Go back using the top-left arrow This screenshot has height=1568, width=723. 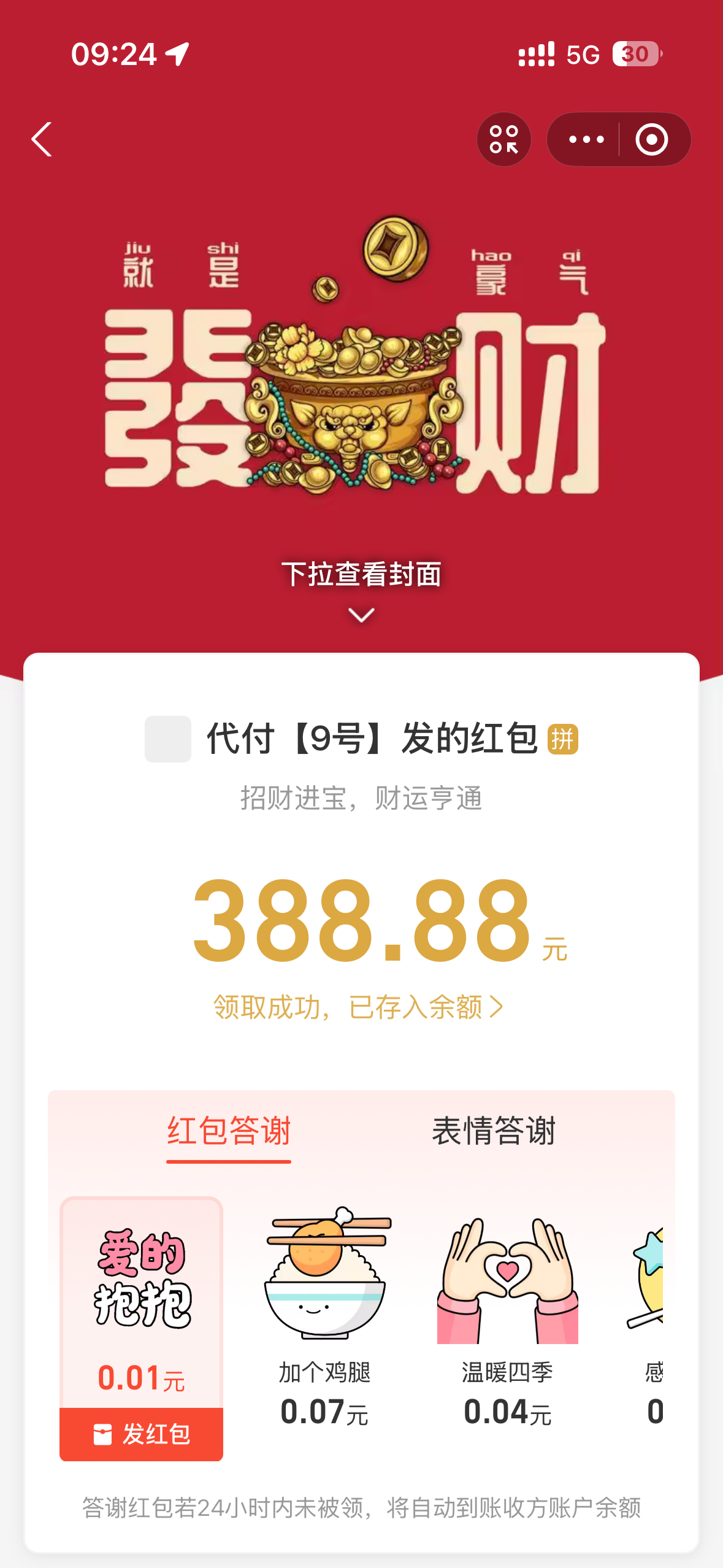pos(42,140)
